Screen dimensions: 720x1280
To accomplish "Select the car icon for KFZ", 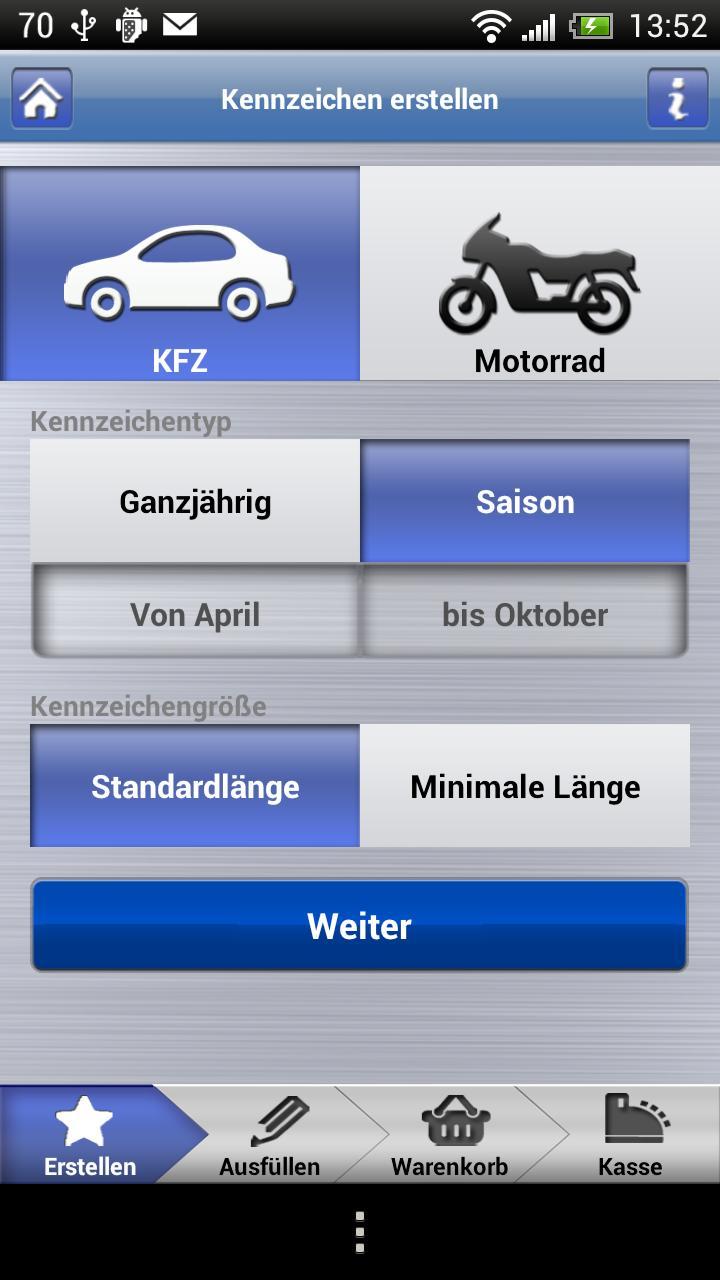I will coord(180,270).
